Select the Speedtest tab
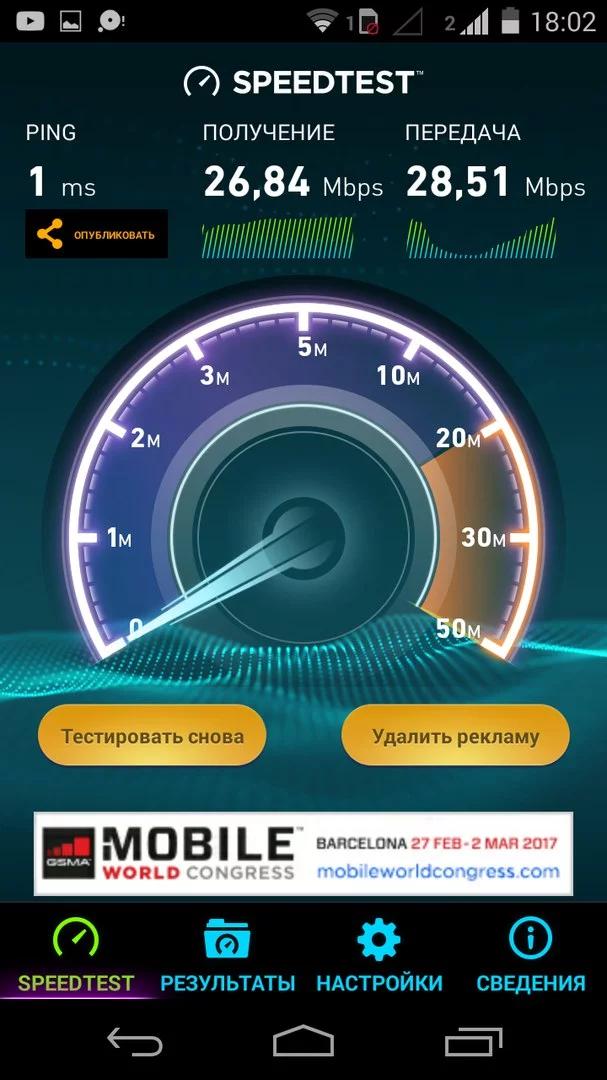This screenshot has height=1080, width=607. point(76,955)
